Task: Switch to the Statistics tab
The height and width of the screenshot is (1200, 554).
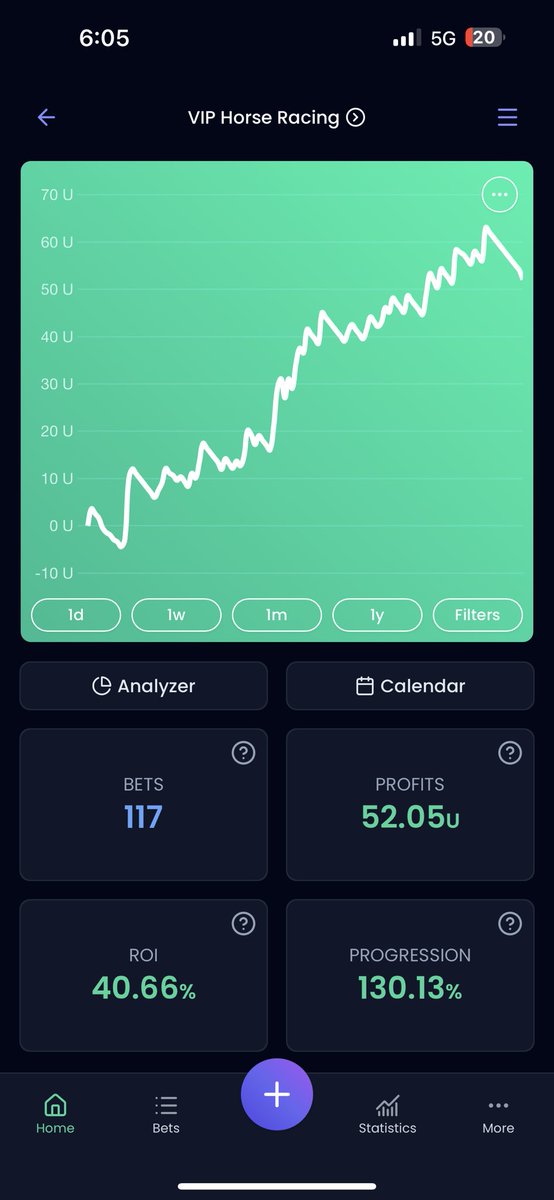Action: (x=387, y=1114)
